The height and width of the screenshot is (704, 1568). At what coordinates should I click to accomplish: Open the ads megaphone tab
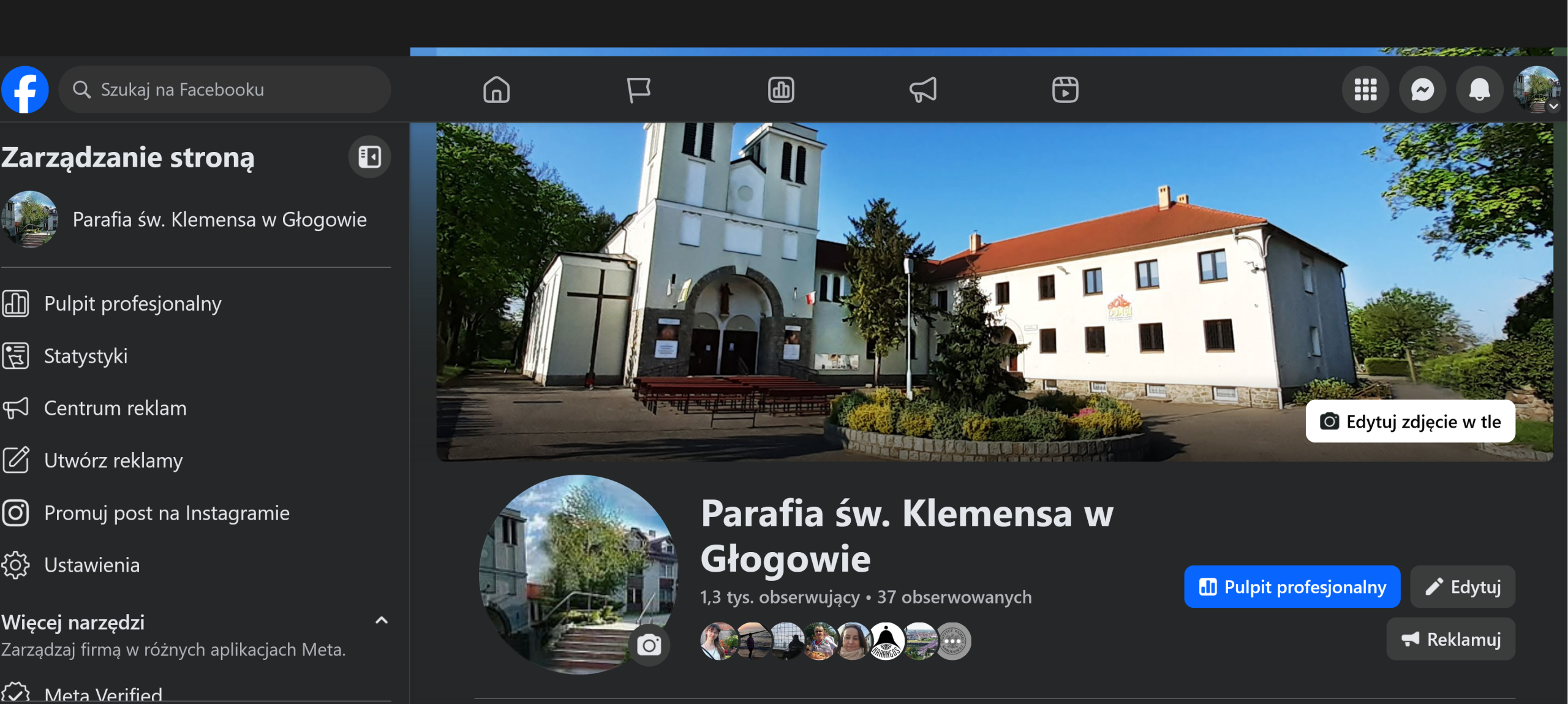click(x=923, y=89)
